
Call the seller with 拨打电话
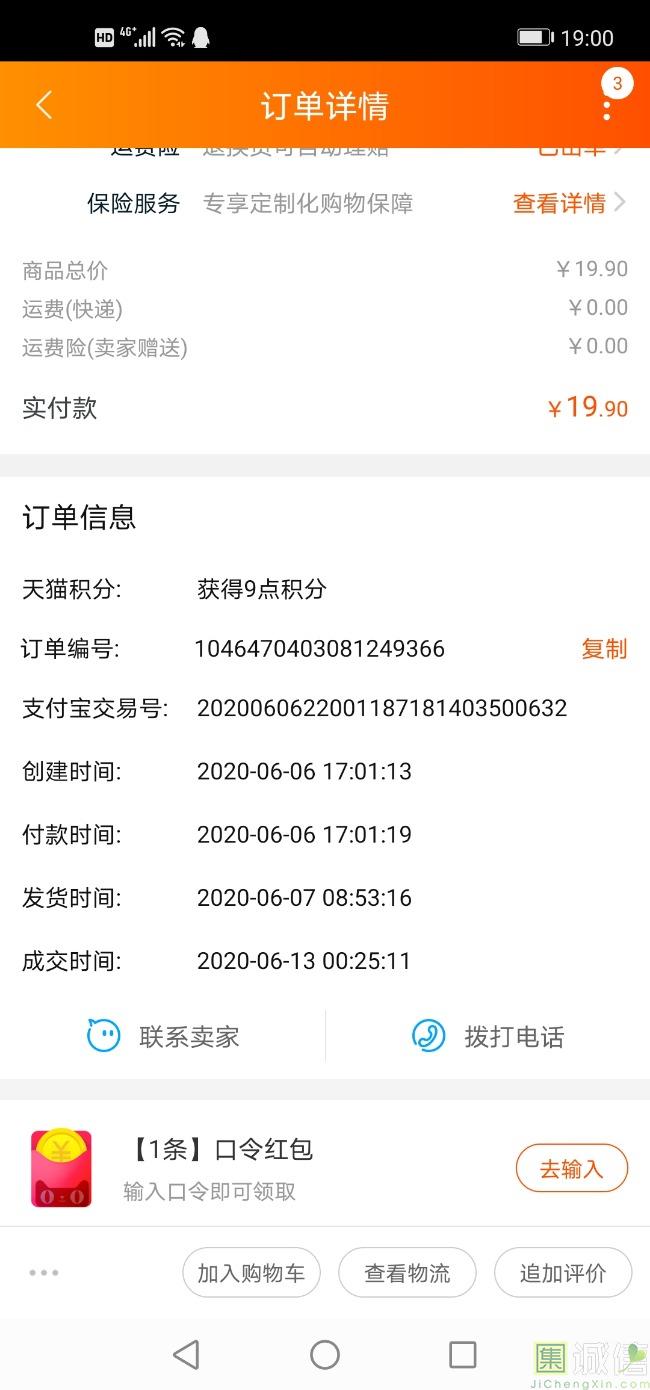click(488, 1037)
